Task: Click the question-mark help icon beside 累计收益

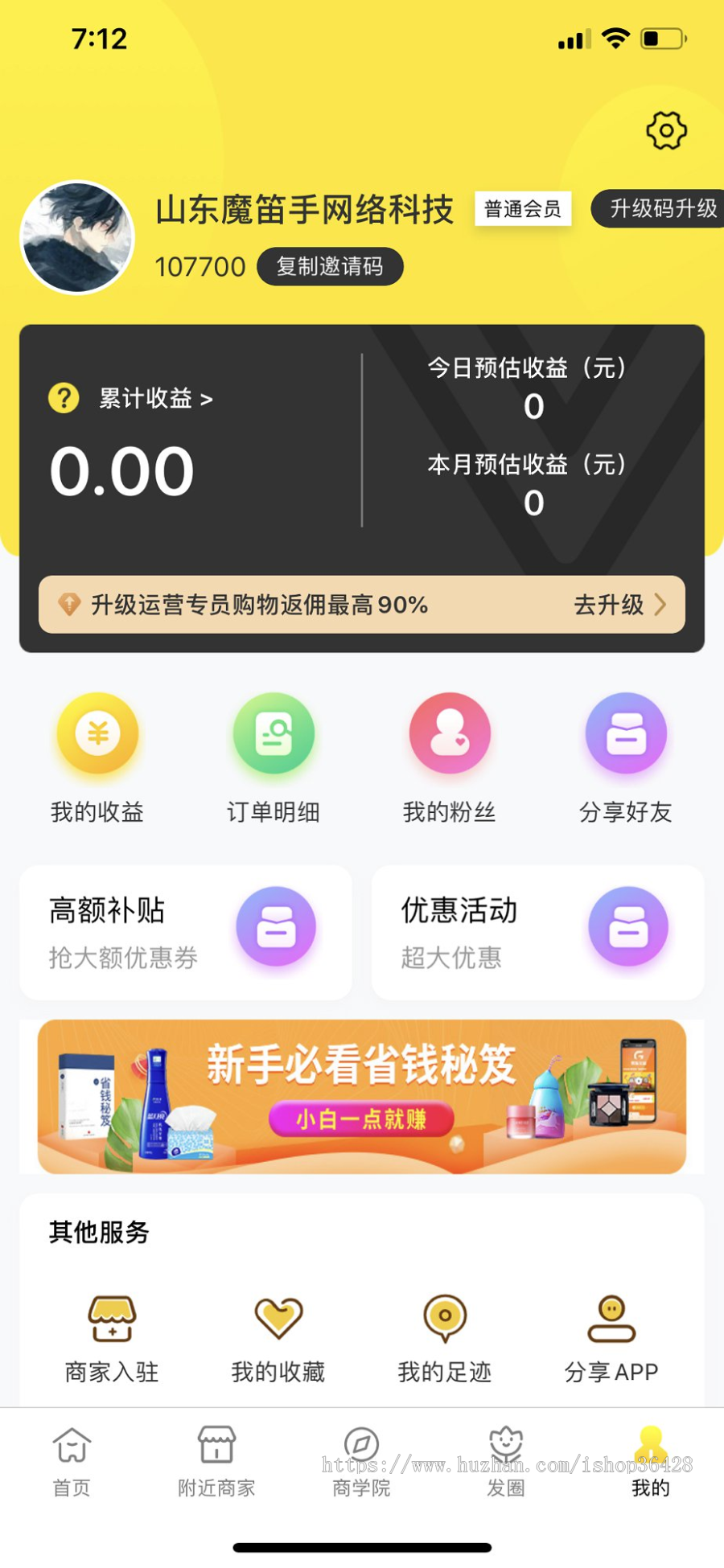Action: (x=63, y=397)
